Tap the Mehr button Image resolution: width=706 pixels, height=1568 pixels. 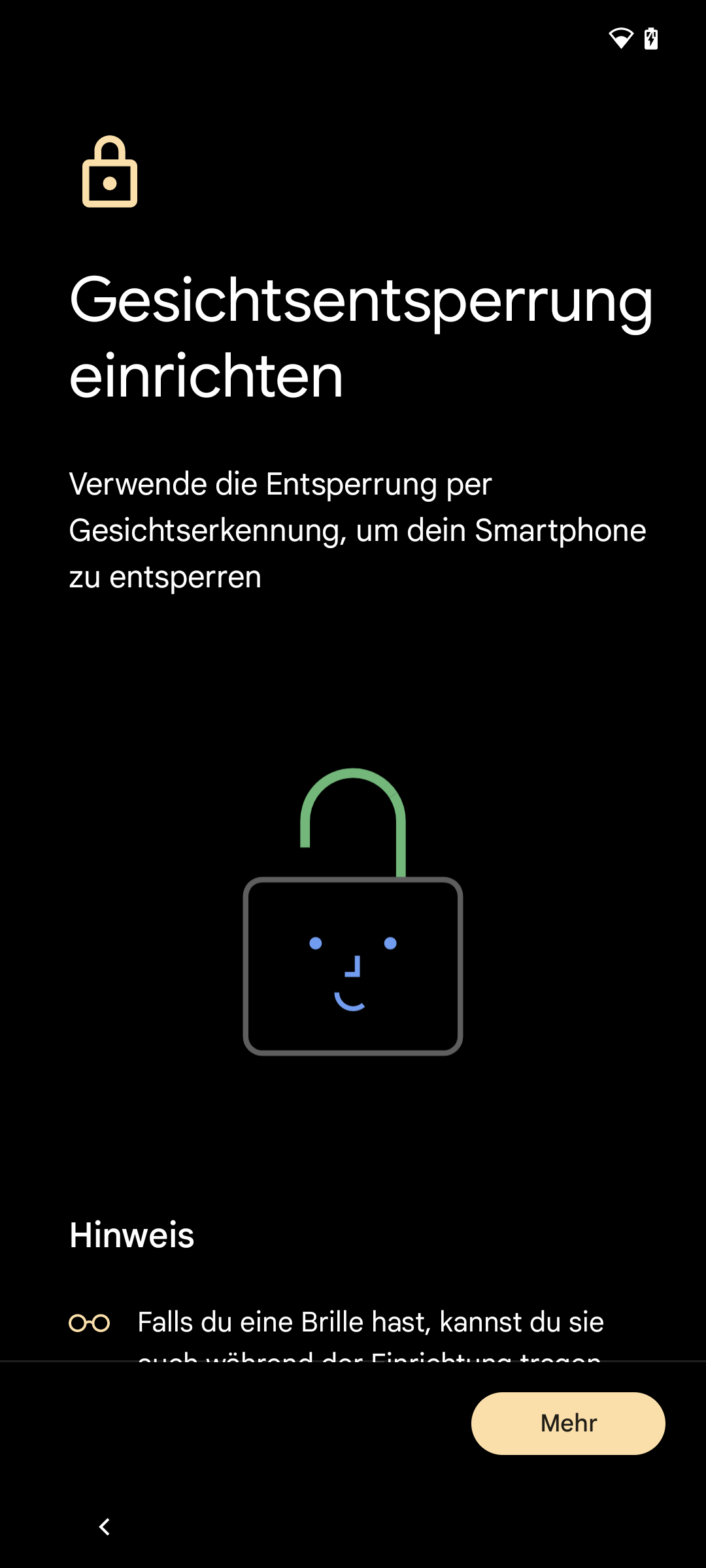pyautogui.click(x=568, y=1423)
